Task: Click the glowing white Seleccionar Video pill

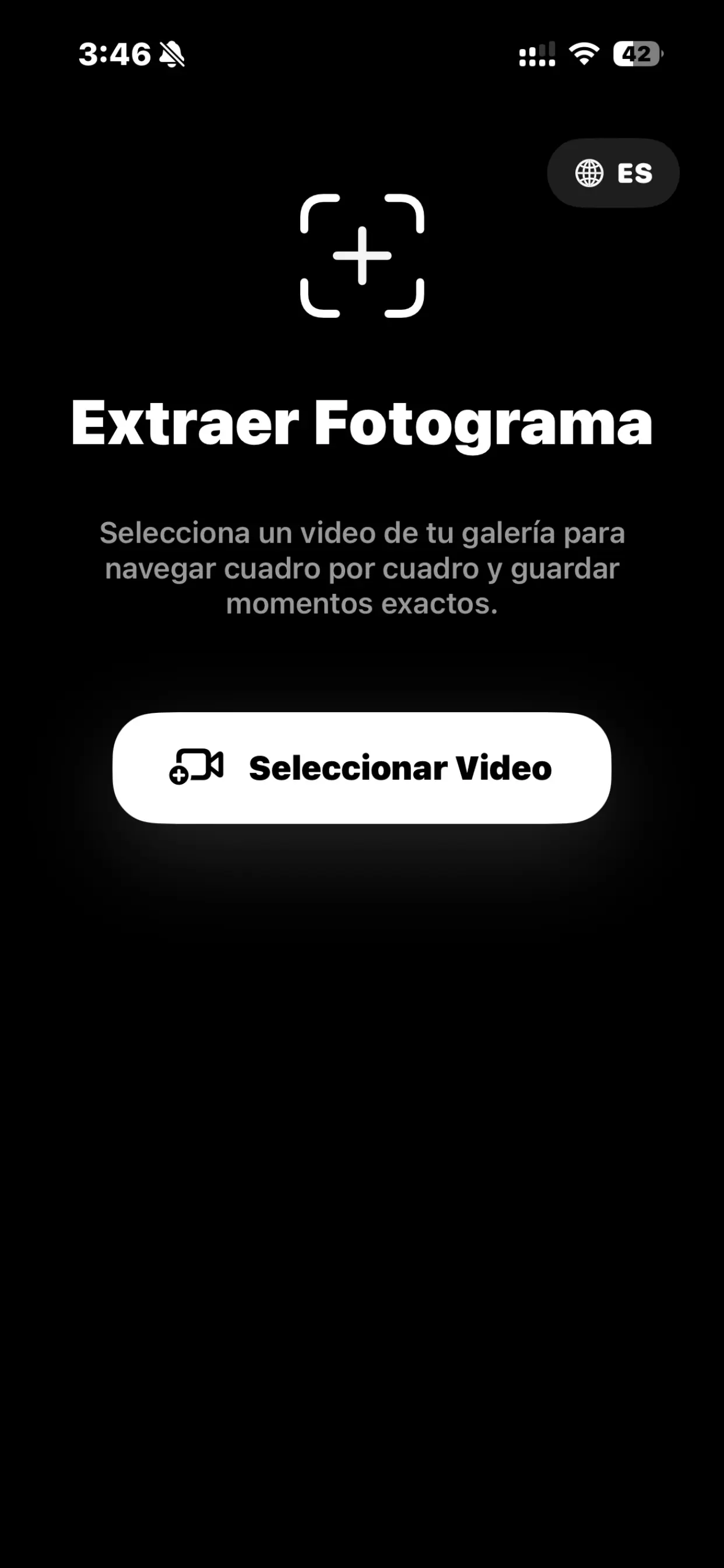Action: pos(361,769)
